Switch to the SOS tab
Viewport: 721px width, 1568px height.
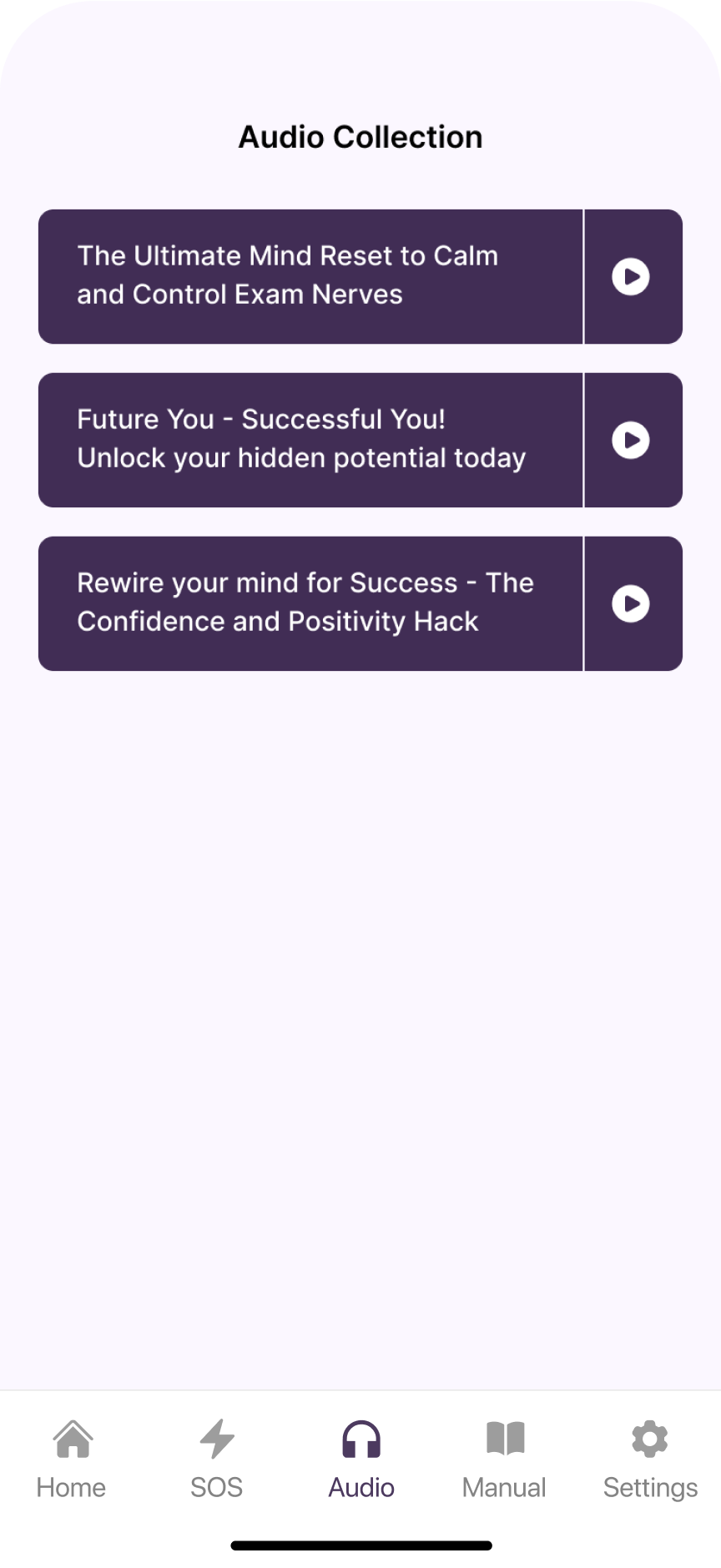click(216, 1460)
